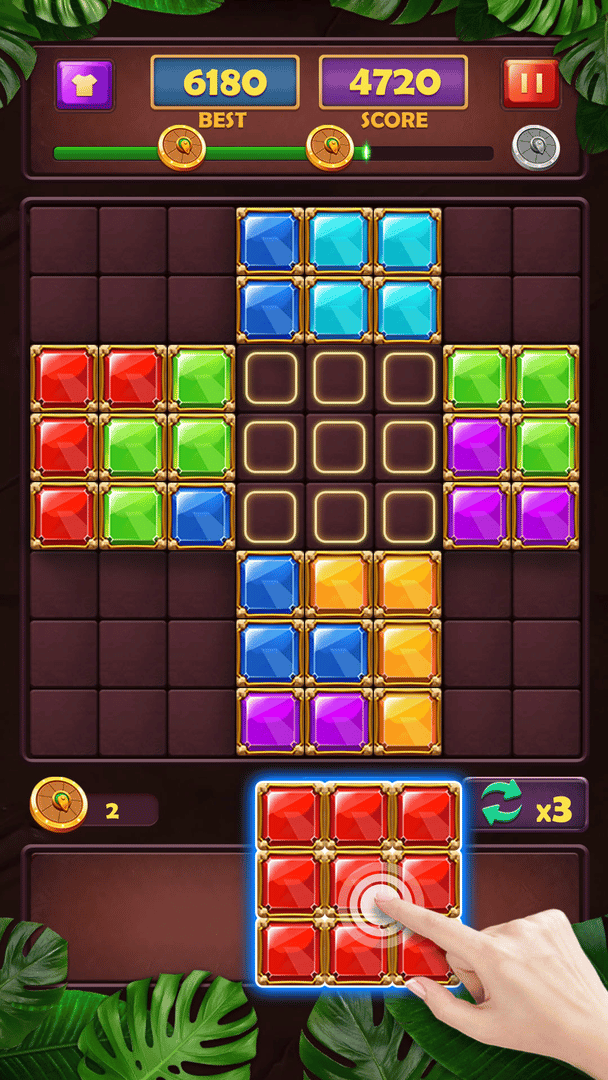Select the red 3x3 block piece
The width and height of the screenshot is (608, 1080).
point(358,883)
